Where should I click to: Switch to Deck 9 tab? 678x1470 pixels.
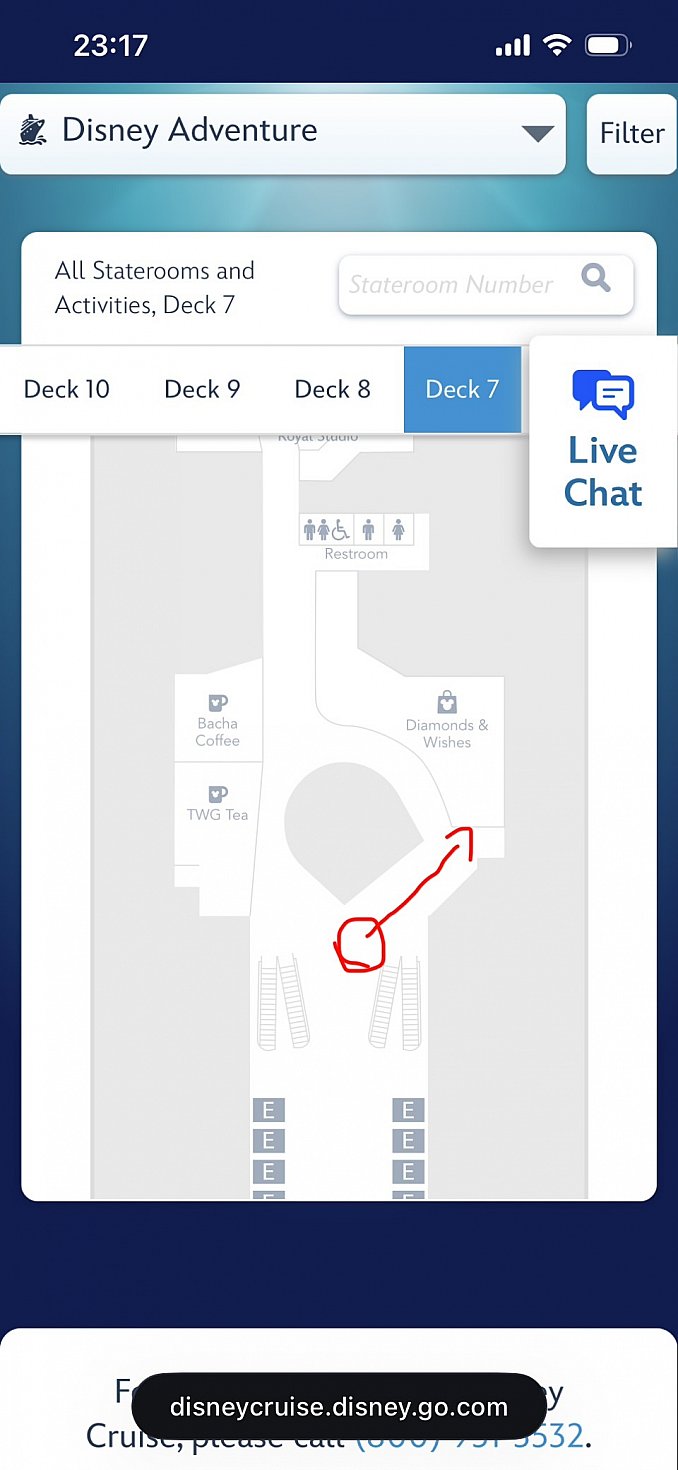(x=202, y=389)
